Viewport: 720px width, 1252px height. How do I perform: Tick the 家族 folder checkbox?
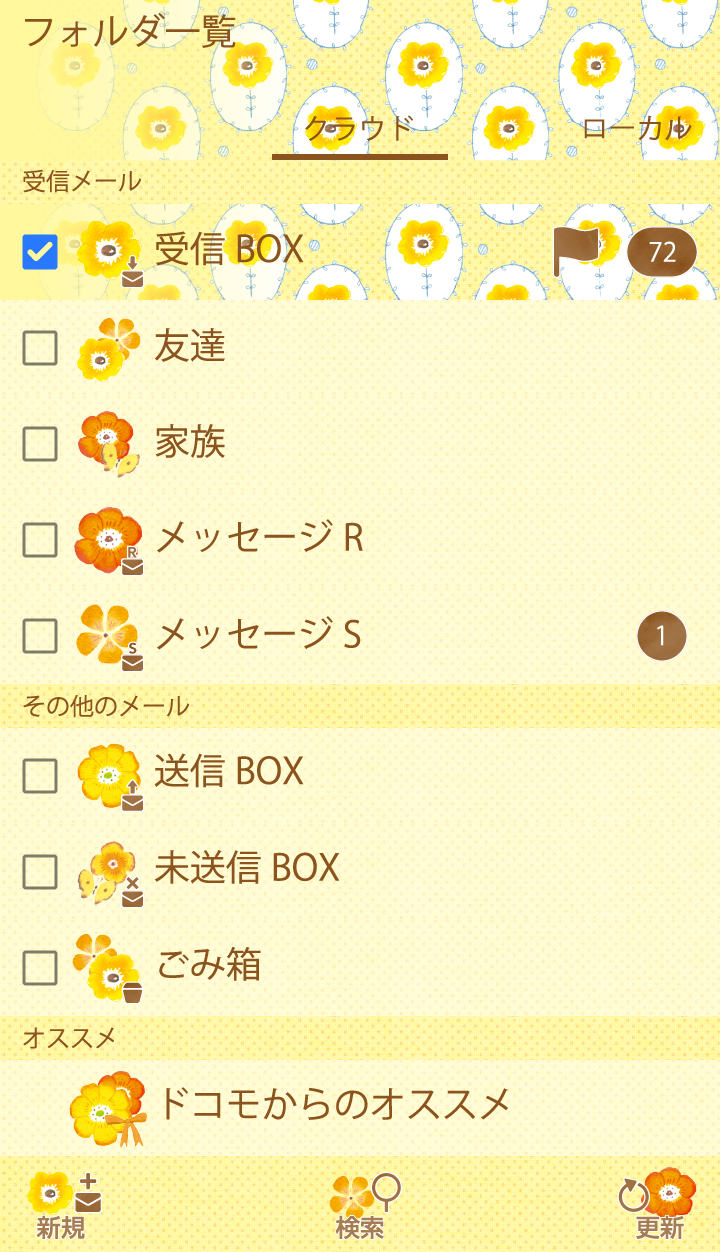tap(40, 444)
